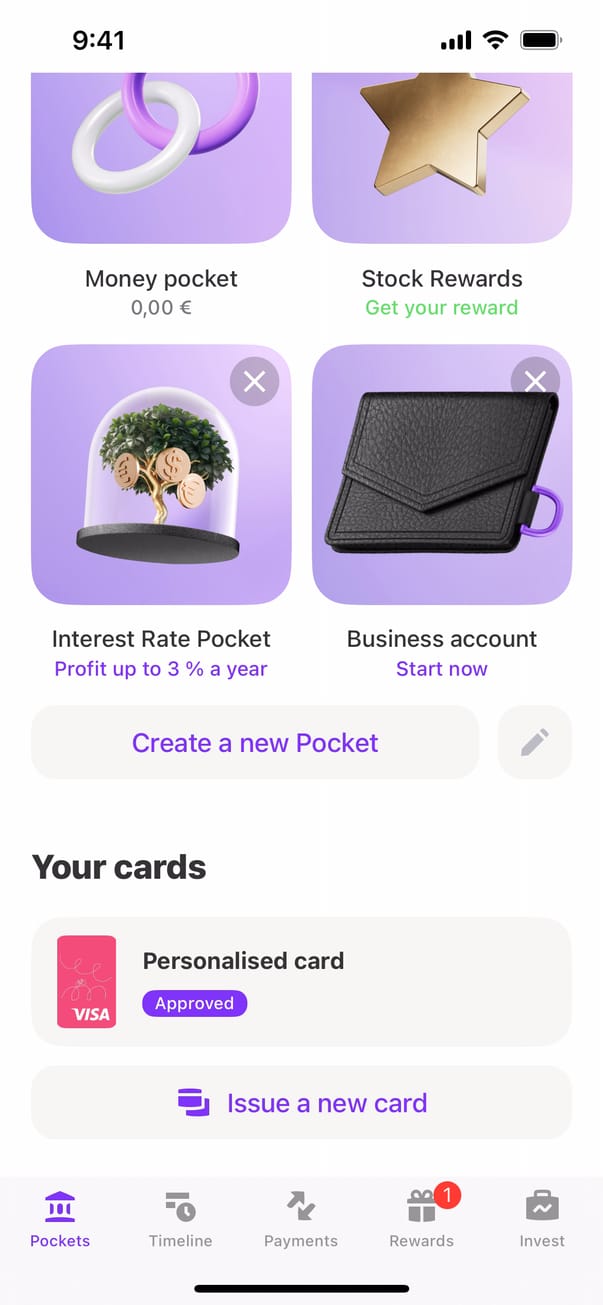Go to the Rewards tab
Screen dimensions: 603x1305
pyautogui.click(x=421, y=1218)
